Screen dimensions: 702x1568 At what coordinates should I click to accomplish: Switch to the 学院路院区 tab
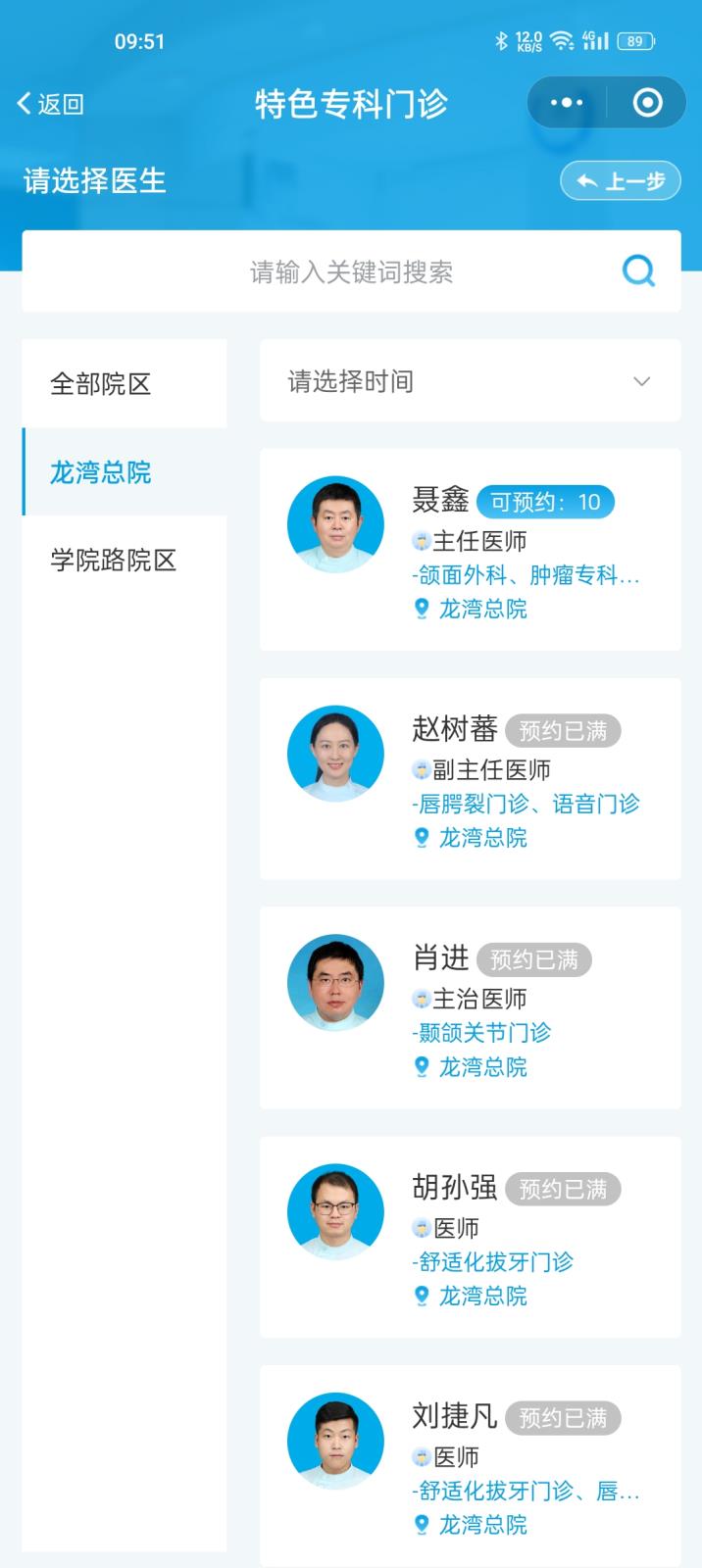click(x=125, y=561)
